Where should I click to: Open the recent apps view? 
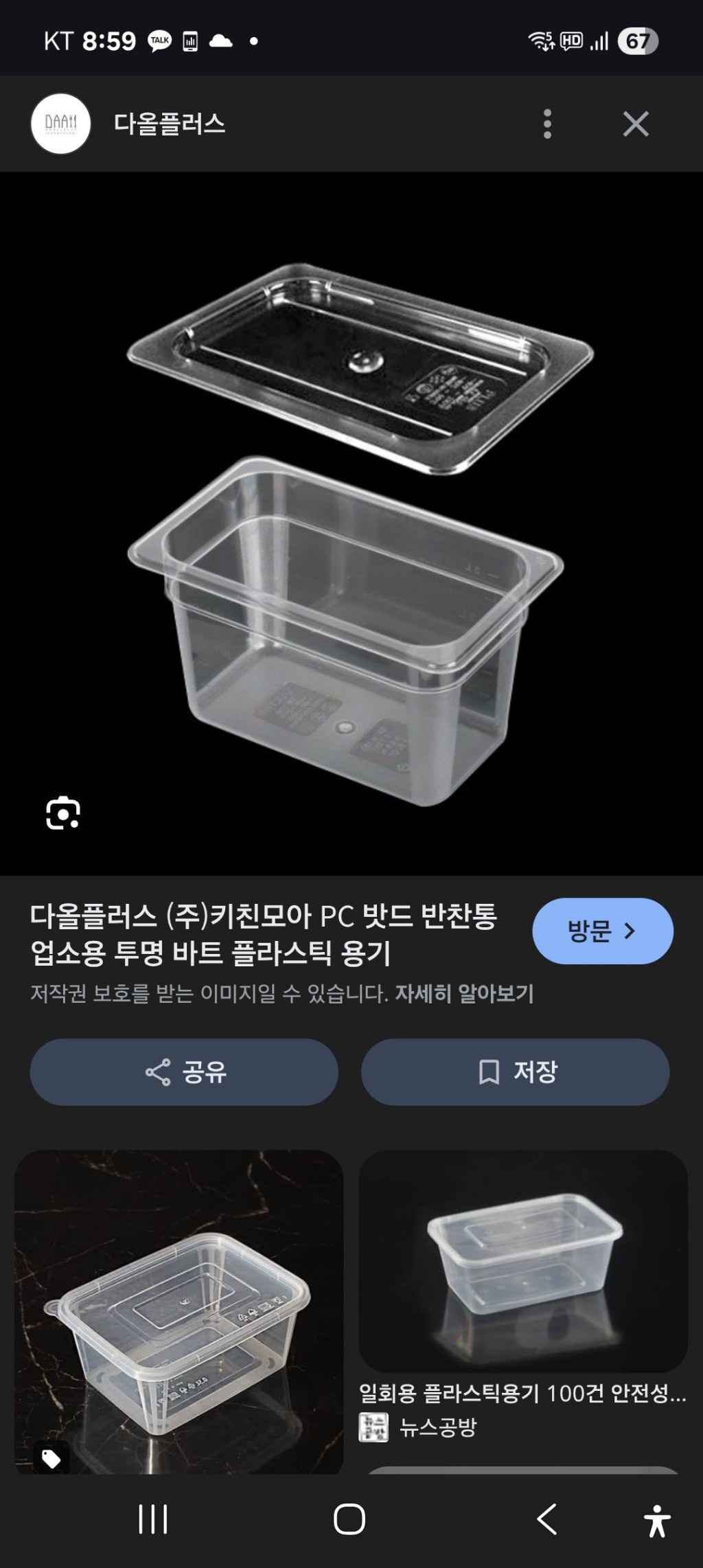tap(152, 1519)
